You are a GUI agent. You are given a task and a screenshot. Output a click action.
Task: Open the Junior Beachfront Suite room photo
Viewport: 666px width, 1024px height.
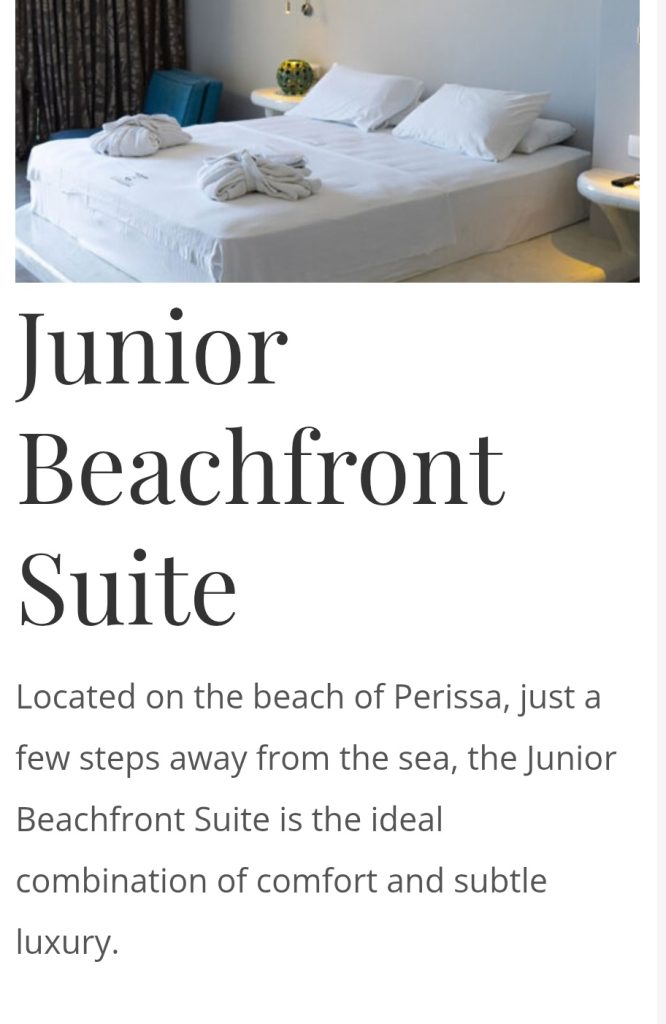pos(327,140)
